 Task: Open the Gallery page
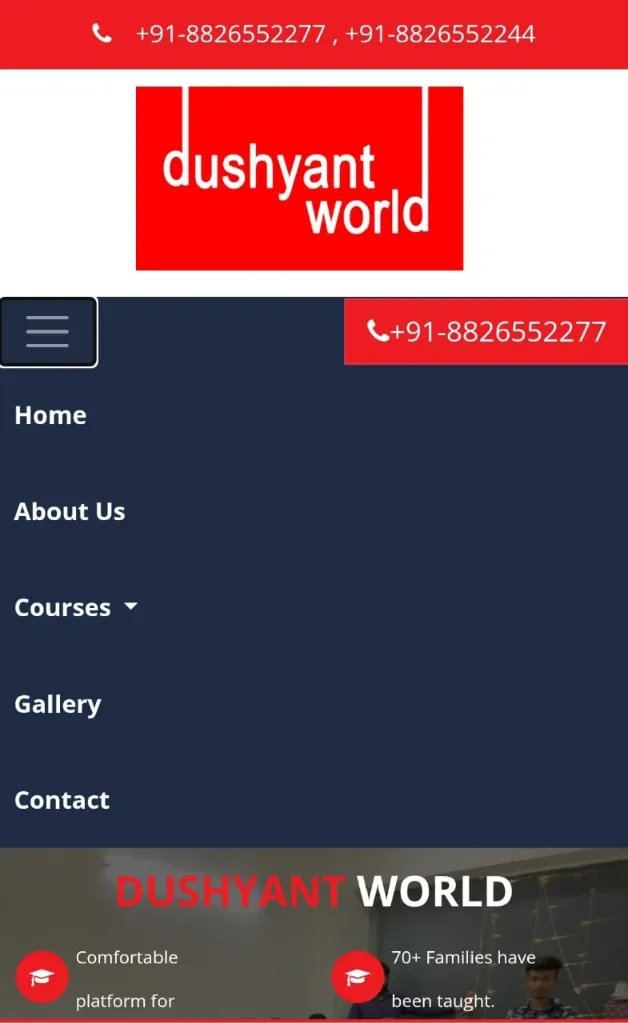pos(58,704)
